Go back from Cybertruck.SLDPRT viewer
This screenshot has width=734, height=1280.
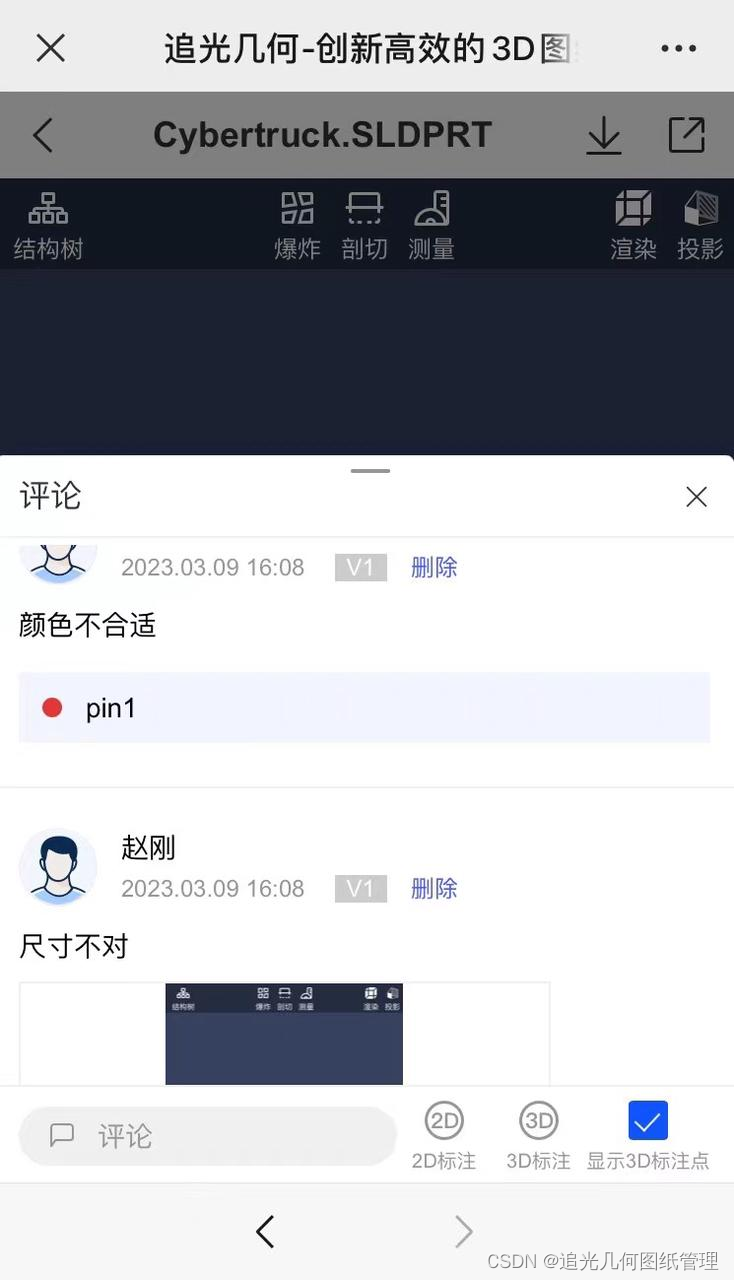[x=43, y=135]
